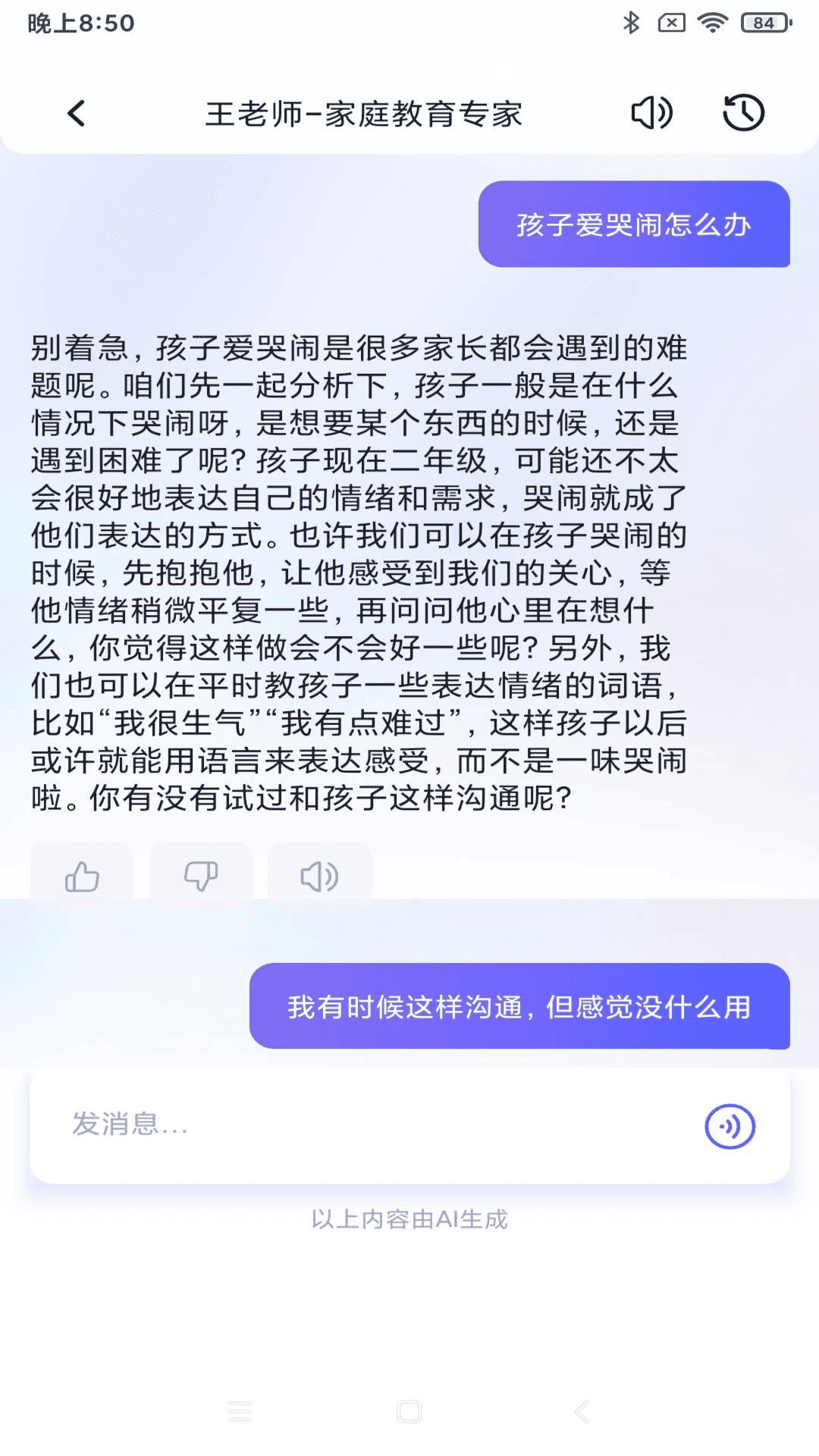Tap the title 王老师-家庭教育专家

(x=367, y=112)
